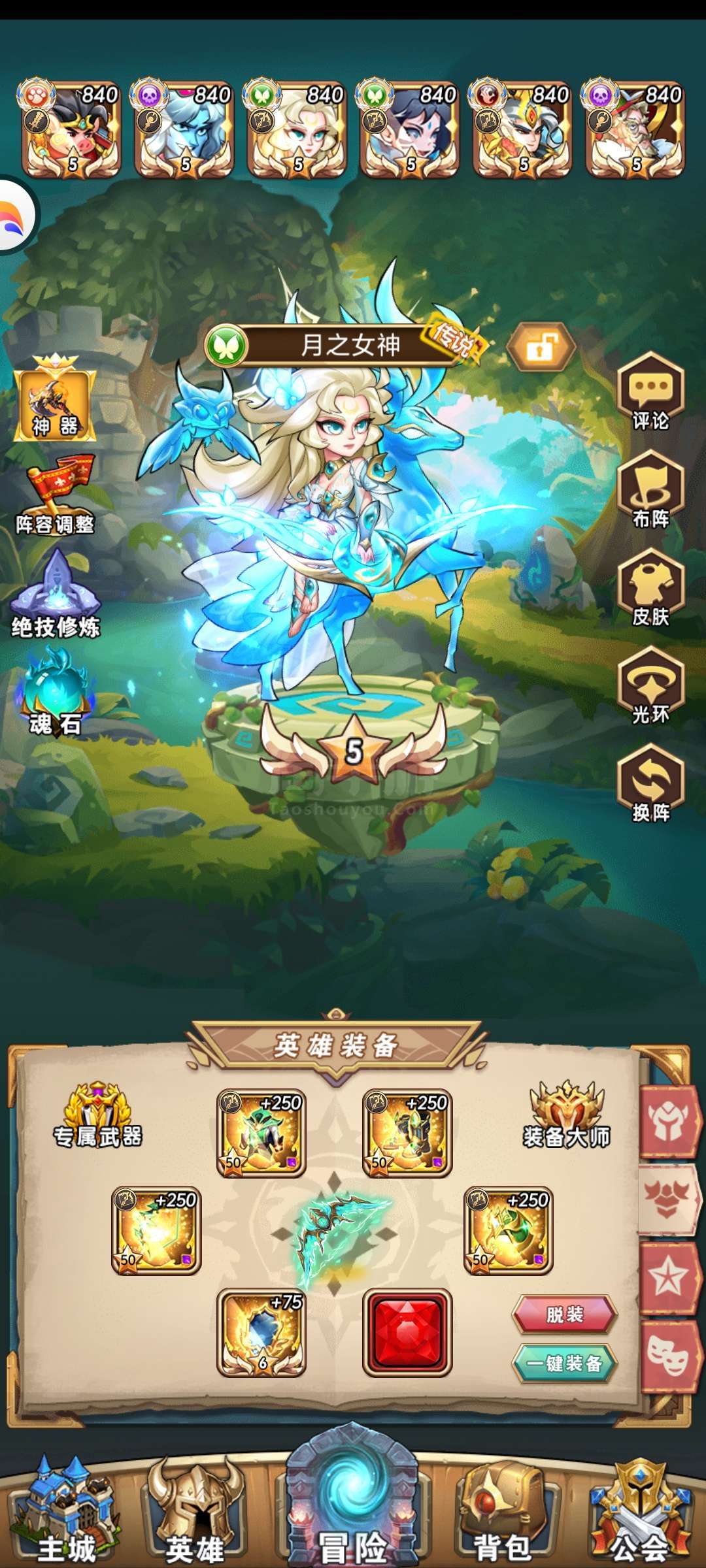Select the red gem slot
Image resolution: width=706 pixels, height=1568 pixels.
[x=407, y=1333]
